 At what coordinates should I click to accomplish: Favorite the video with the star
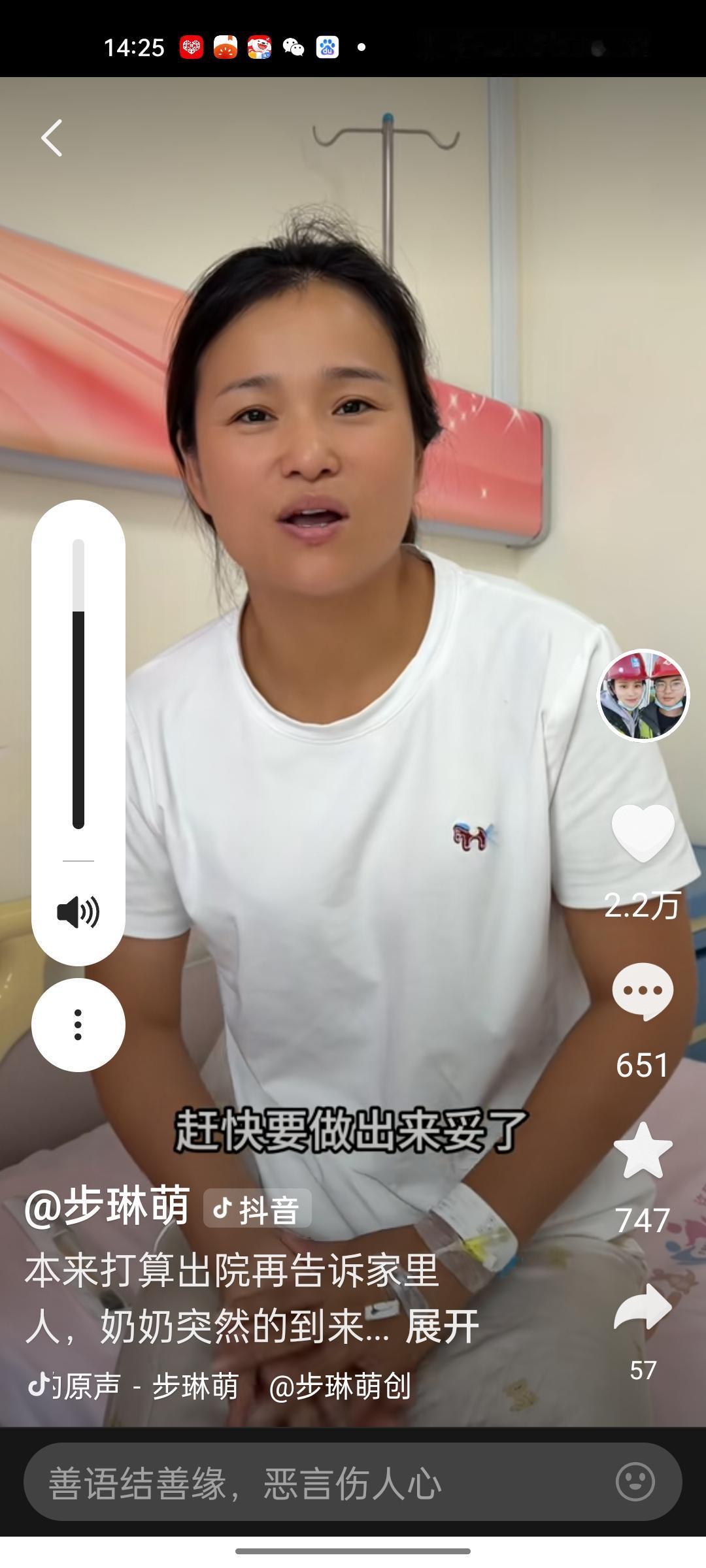643,1151
